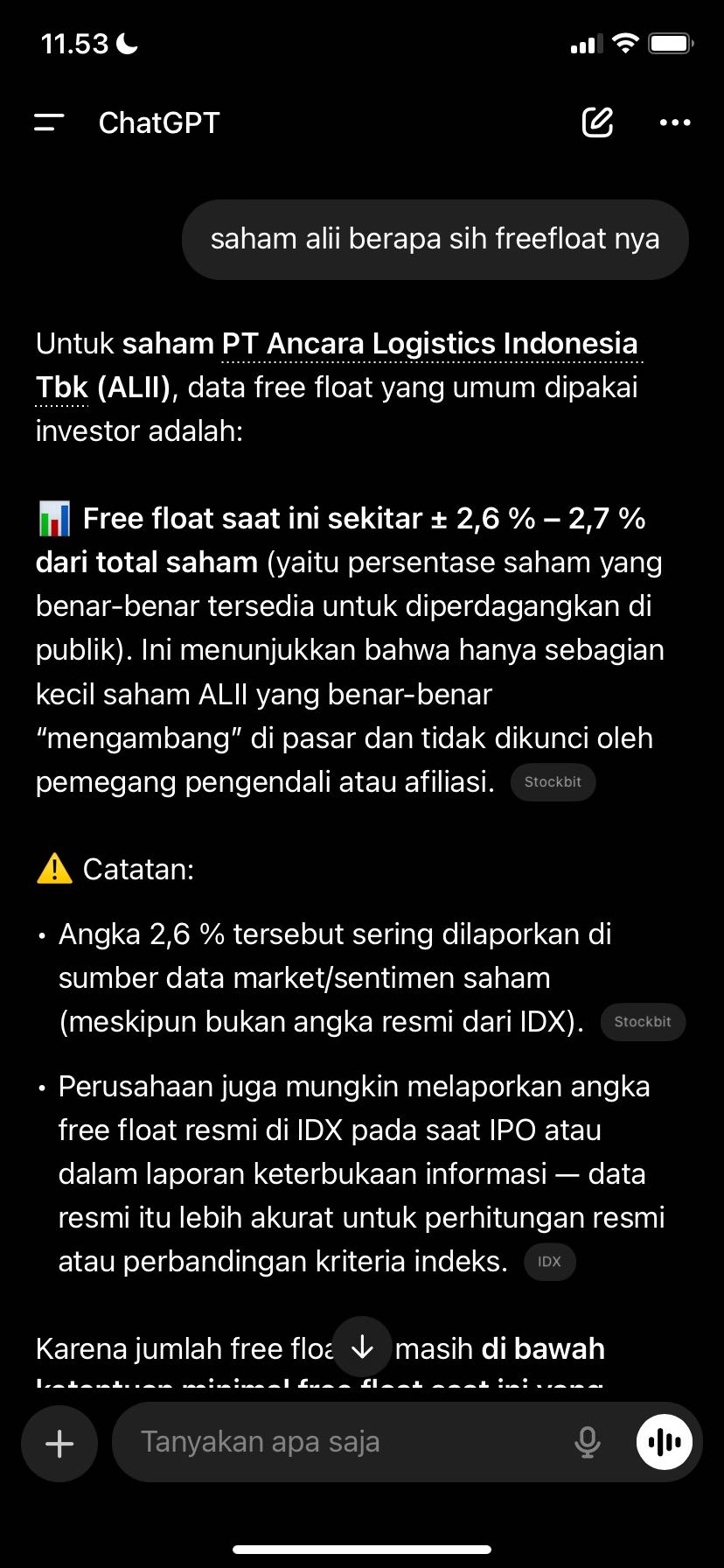This screenshot has height=1568, width=724.
Task: Open the three-dot options menu
Action: (674, 122)
